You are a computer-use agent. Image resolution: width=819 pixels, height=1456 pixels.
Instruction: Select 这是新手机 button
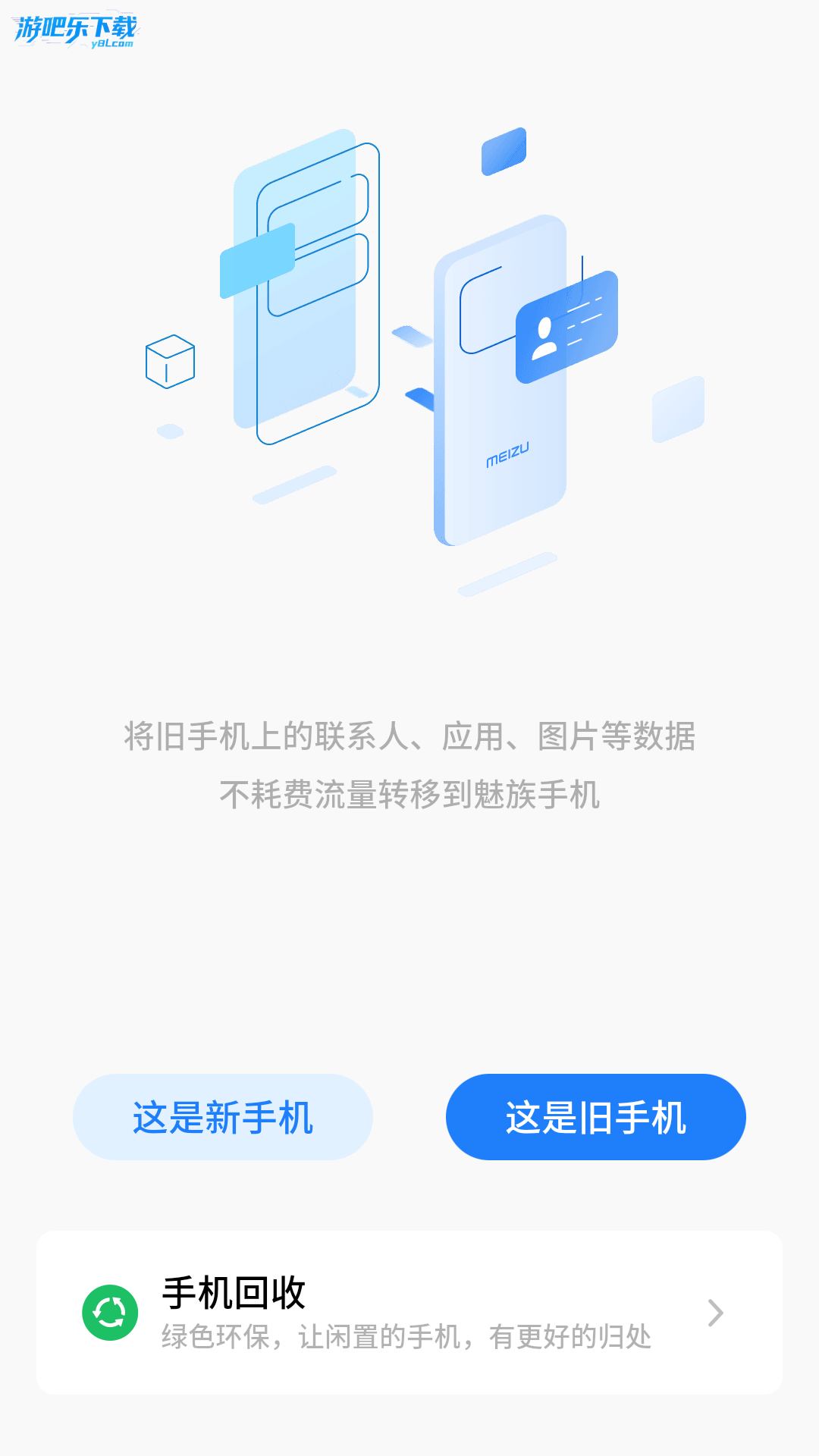tap(222, 1117)
